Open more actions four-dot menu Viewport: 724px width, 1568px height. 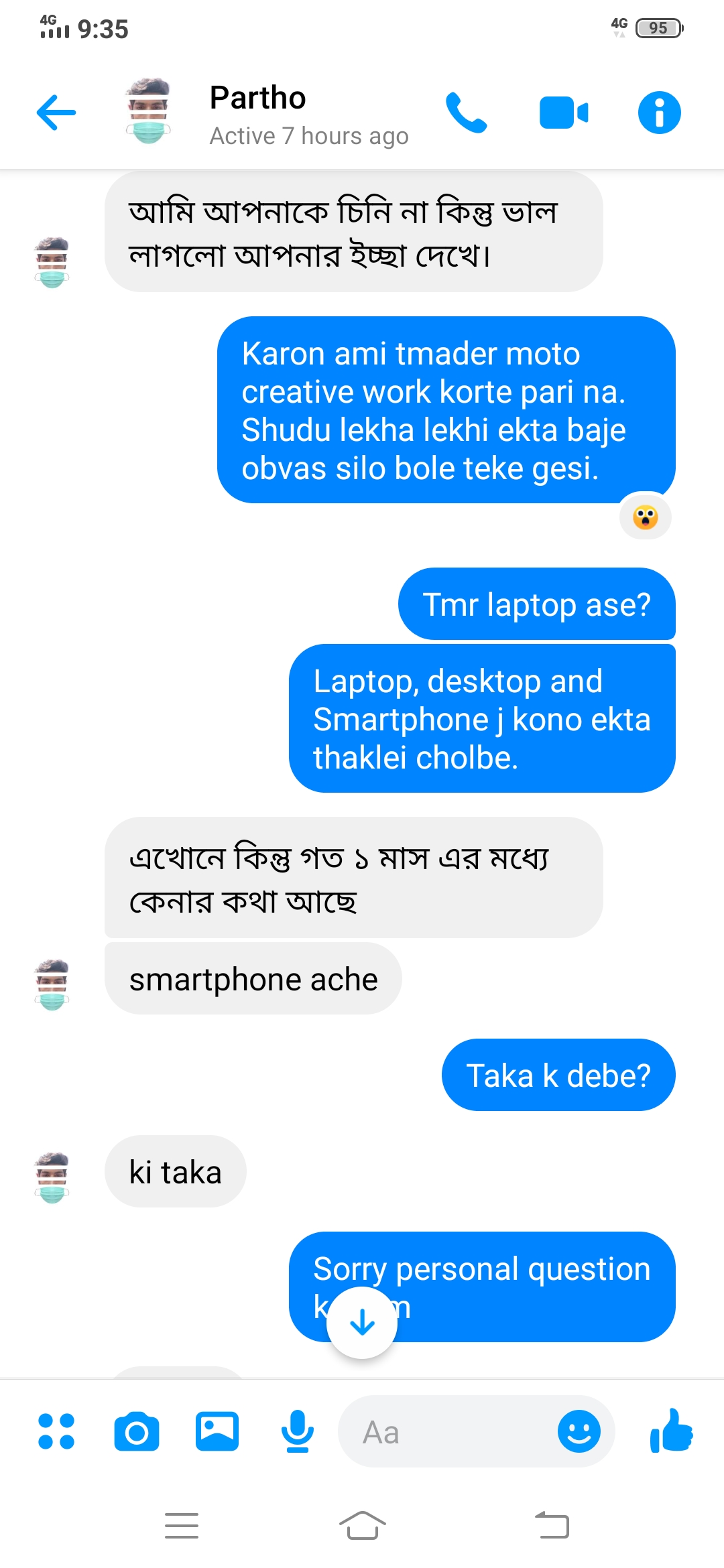(x=56, y=1431)
